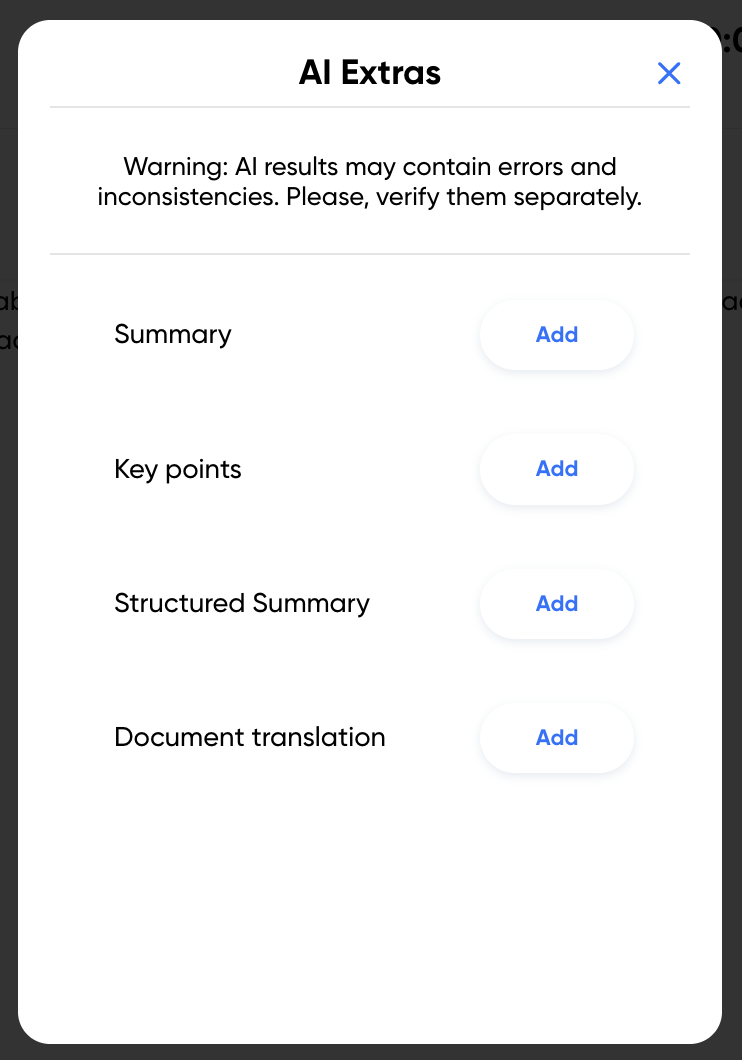Add a Document translation
Screen dimensions: 742x1060
point(557,737)
